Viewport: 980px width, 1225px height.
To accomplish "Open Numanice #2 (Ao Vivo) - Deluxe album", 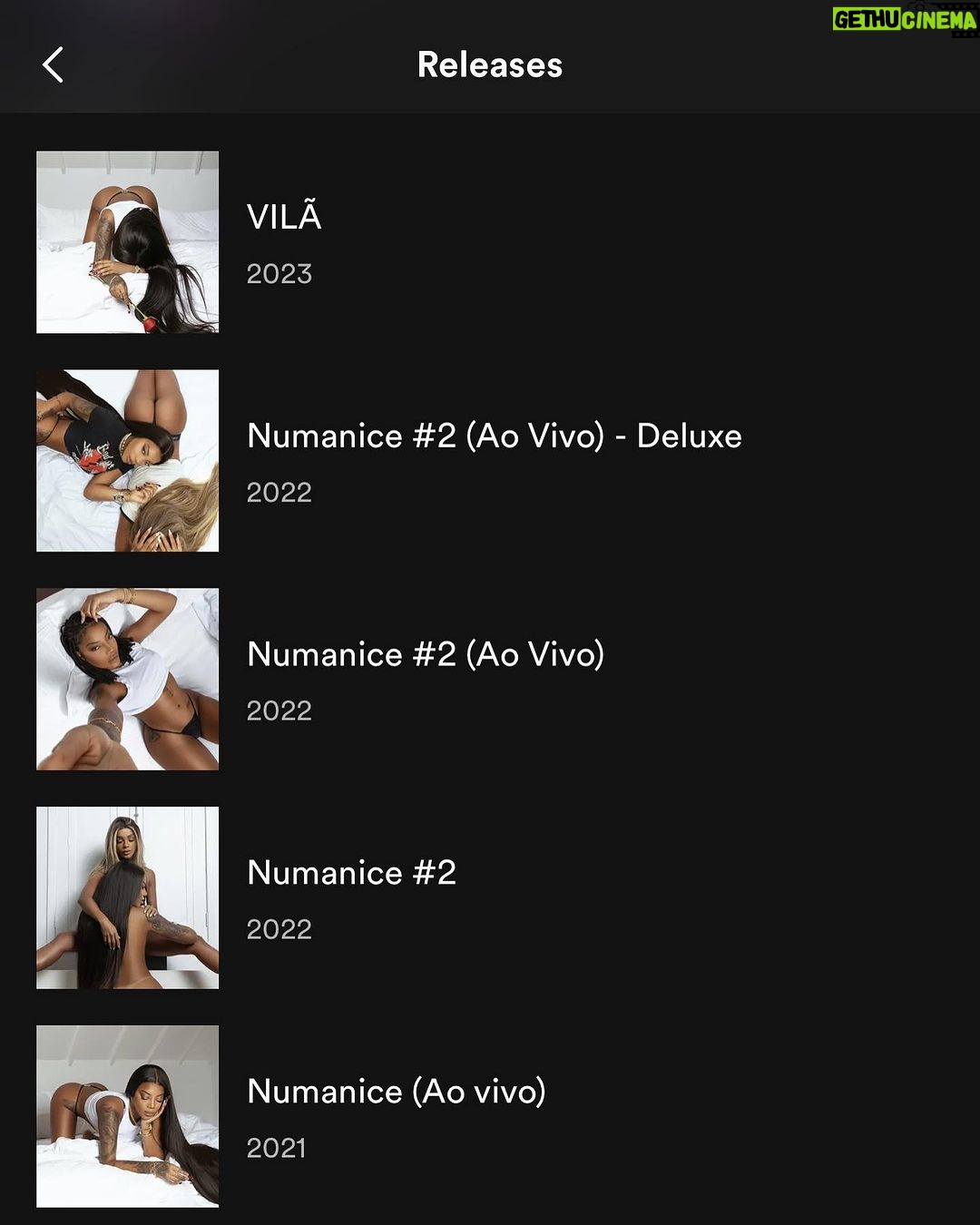I will pyautogui.click(x=494, y=436).
